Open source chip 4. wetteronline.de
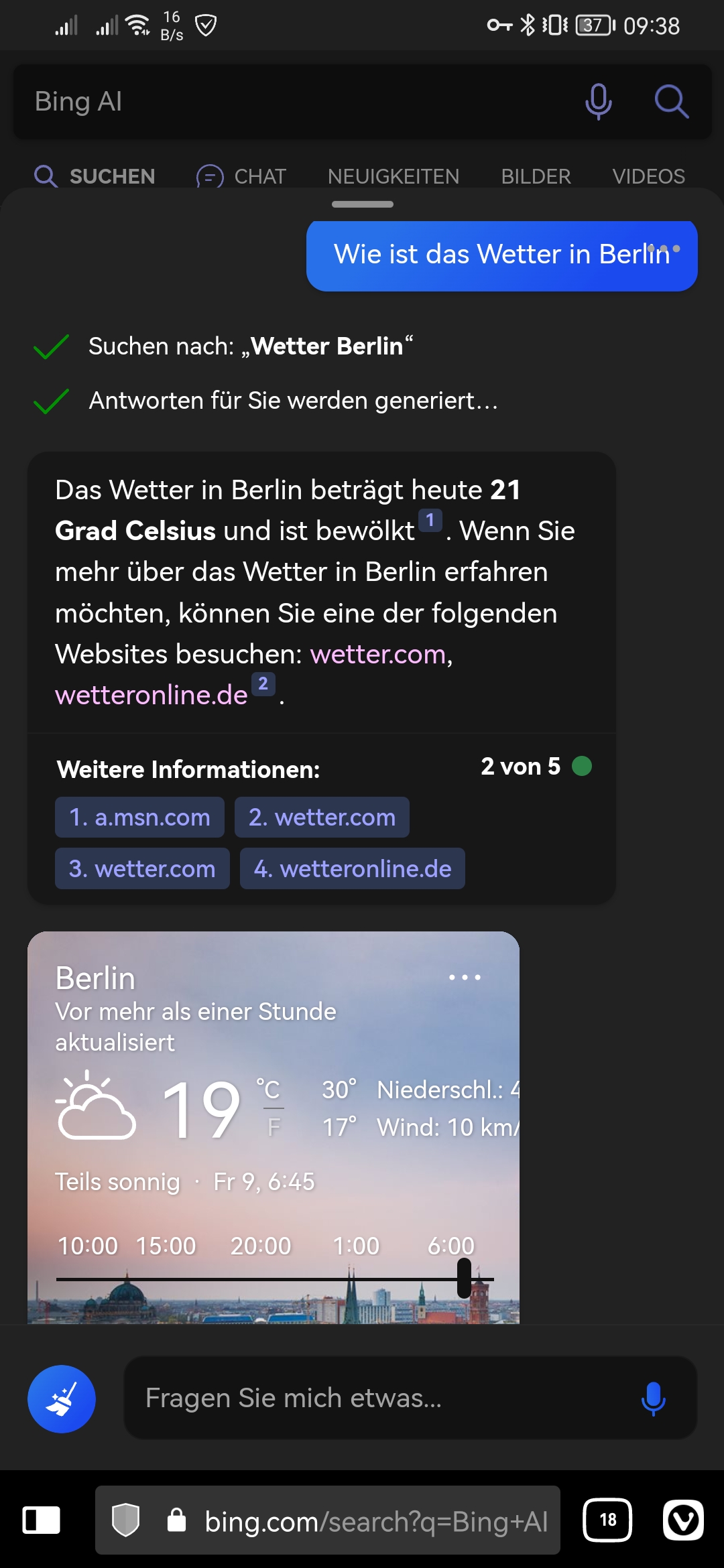Screen dimensions: 724x1568 tap(352, 869)
